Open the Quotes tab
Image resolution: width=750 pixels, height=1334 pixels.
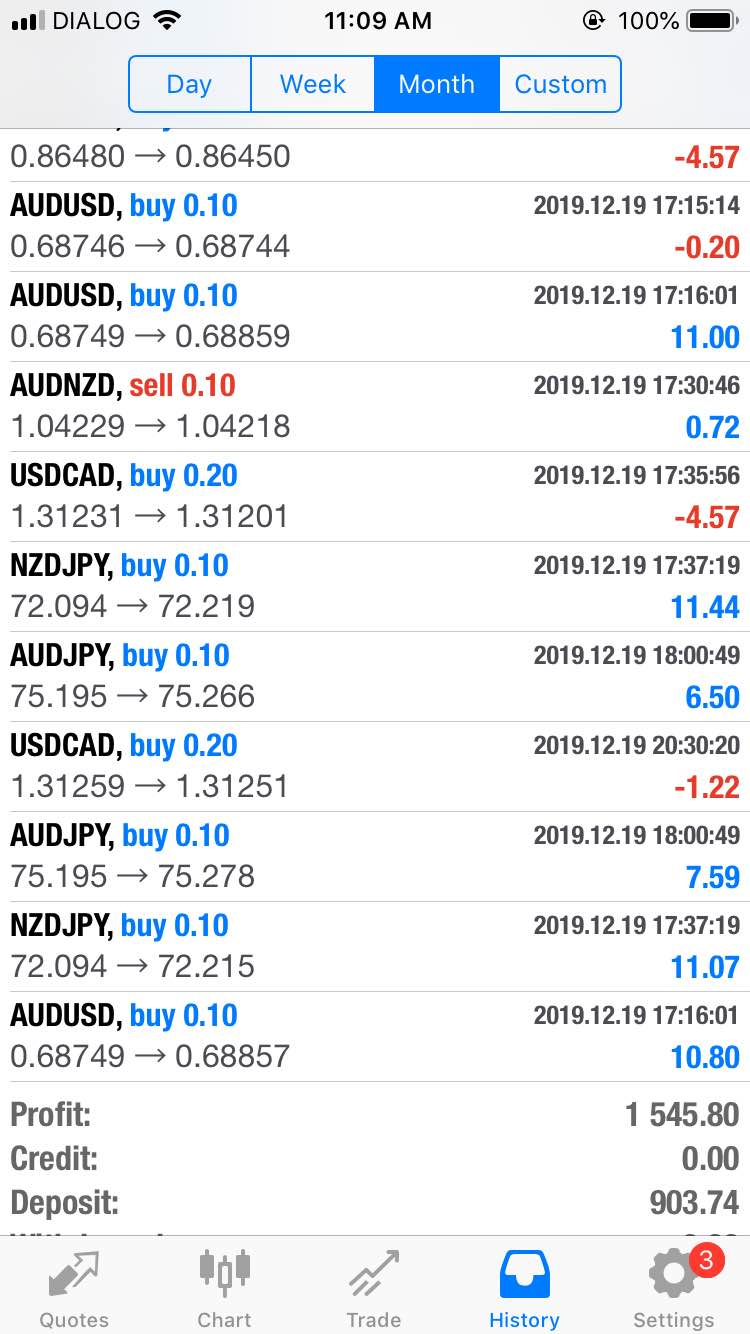point(74,1288)
